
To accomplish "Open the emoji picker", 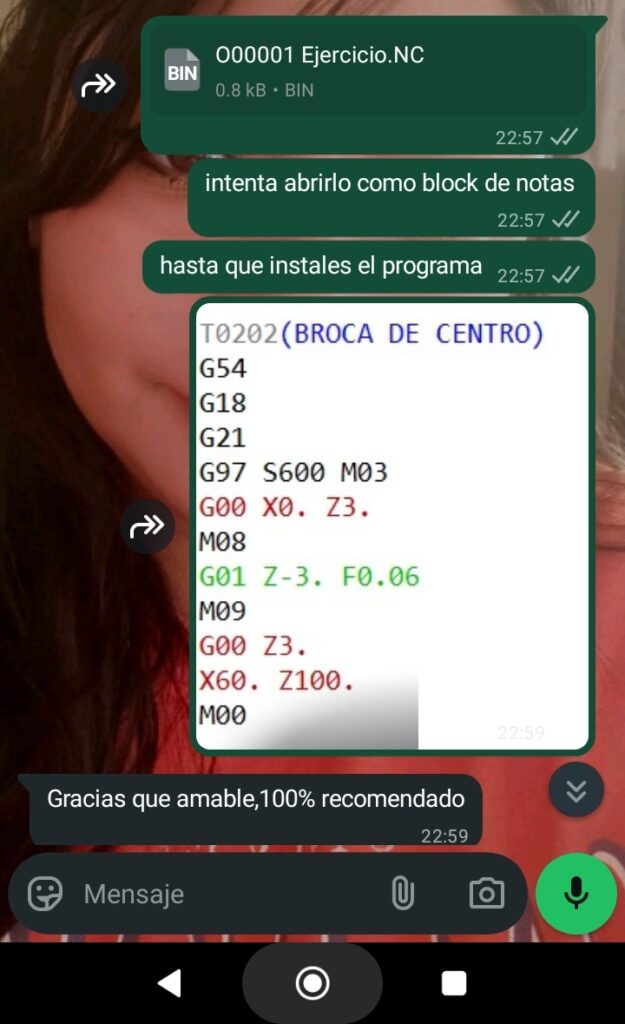I will pos(45,893).
